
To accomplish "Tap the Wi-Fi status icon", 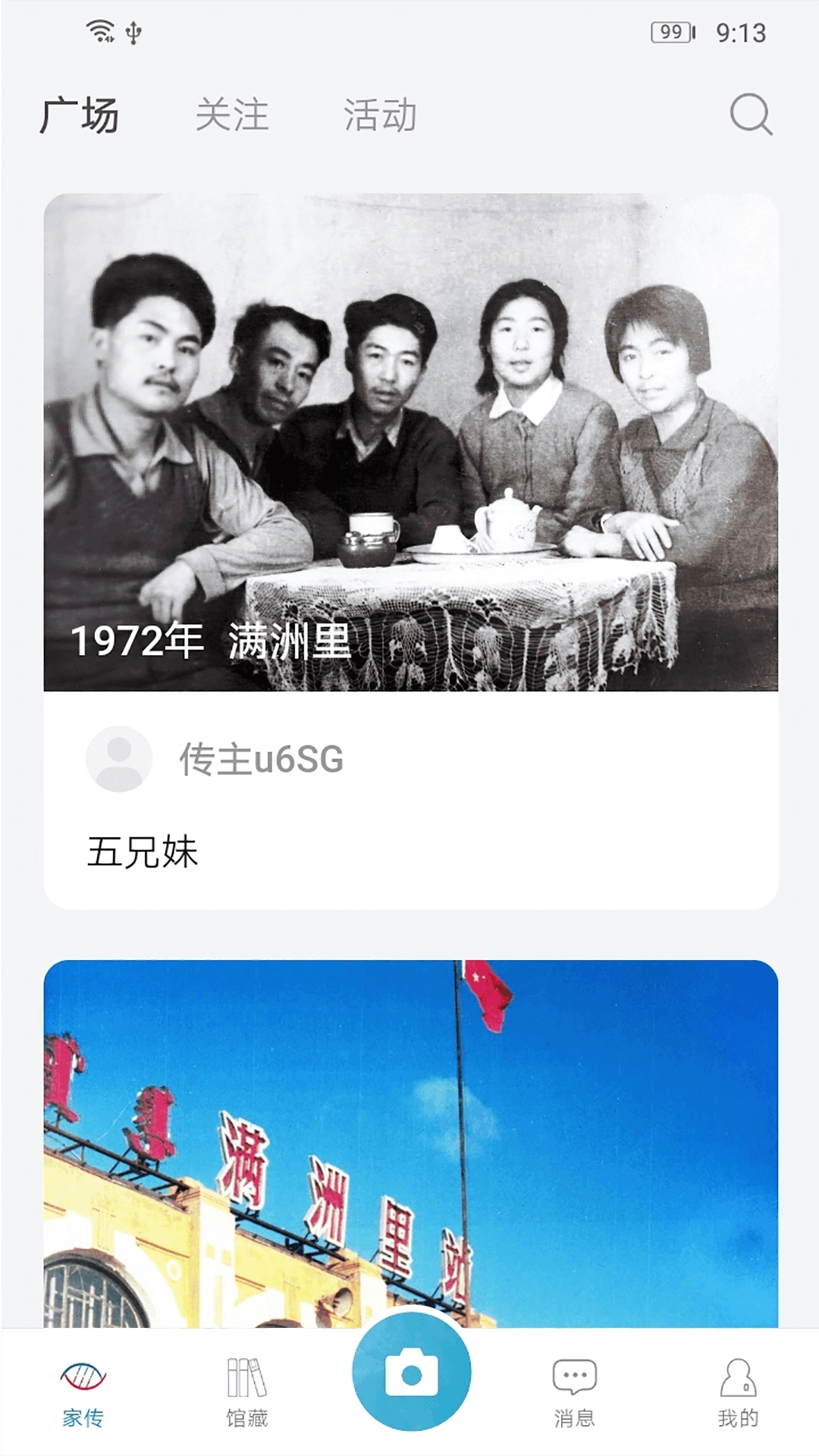I will click(99, 32).
